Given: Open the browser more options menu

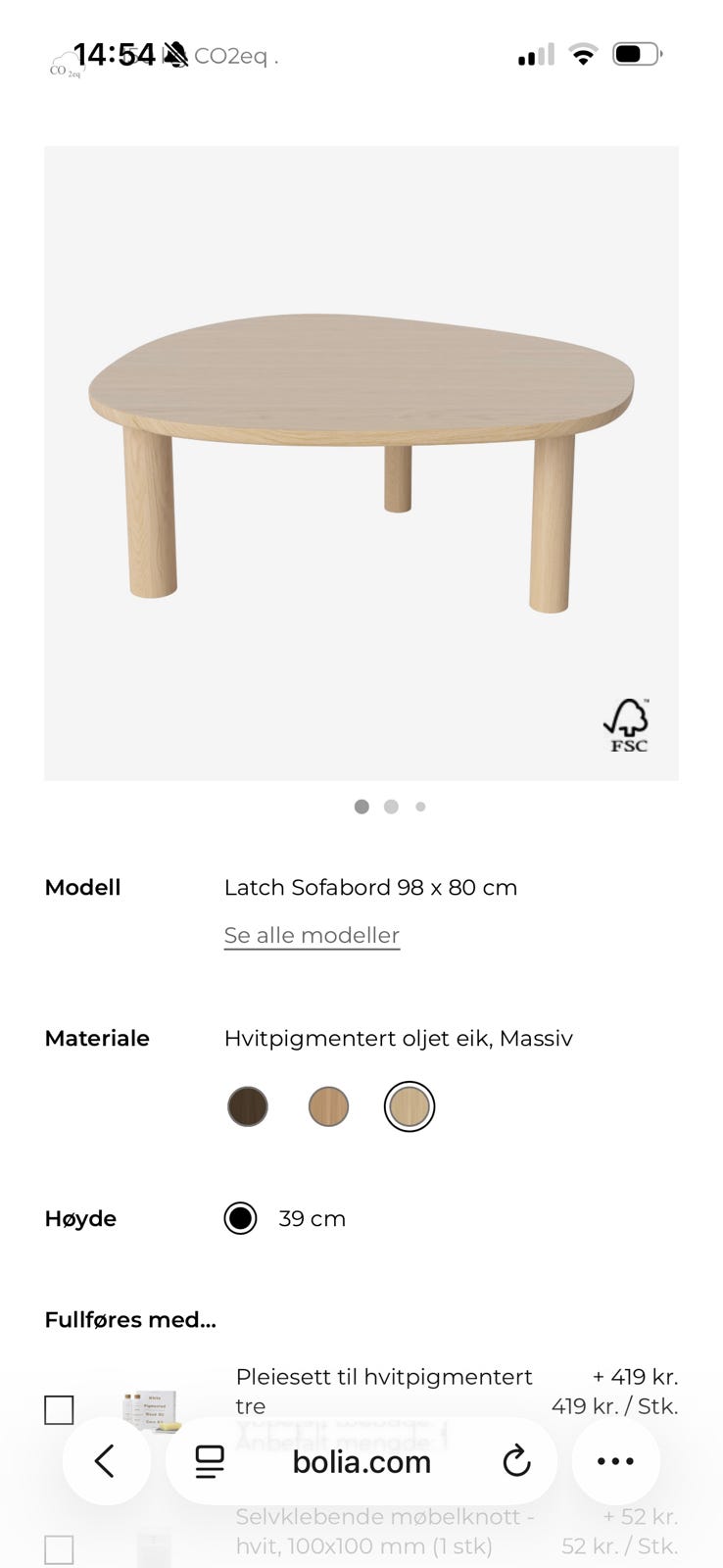Looking at the screenshot, I should click(x=614, y=1461).
